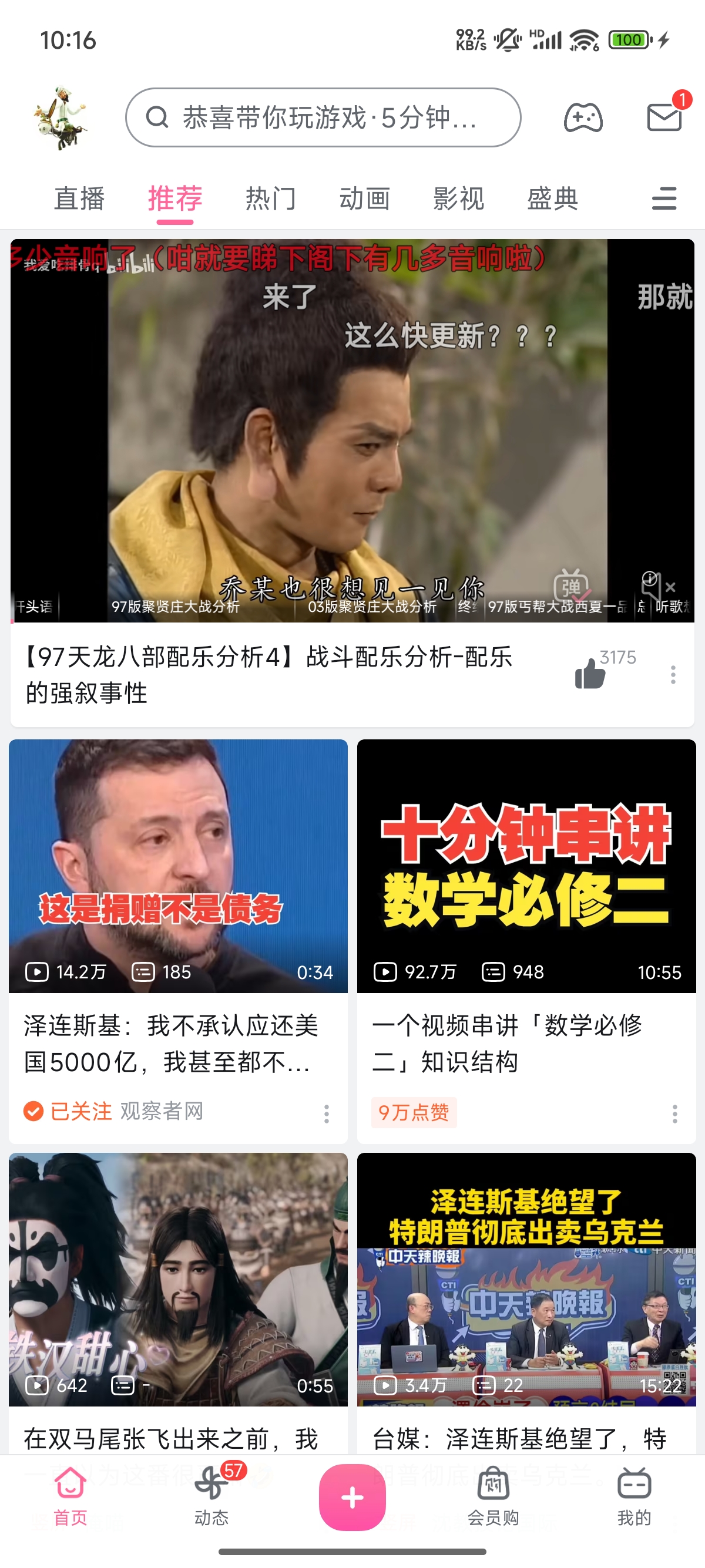
Task: Open the profile avatar
Action: (61, 117)
